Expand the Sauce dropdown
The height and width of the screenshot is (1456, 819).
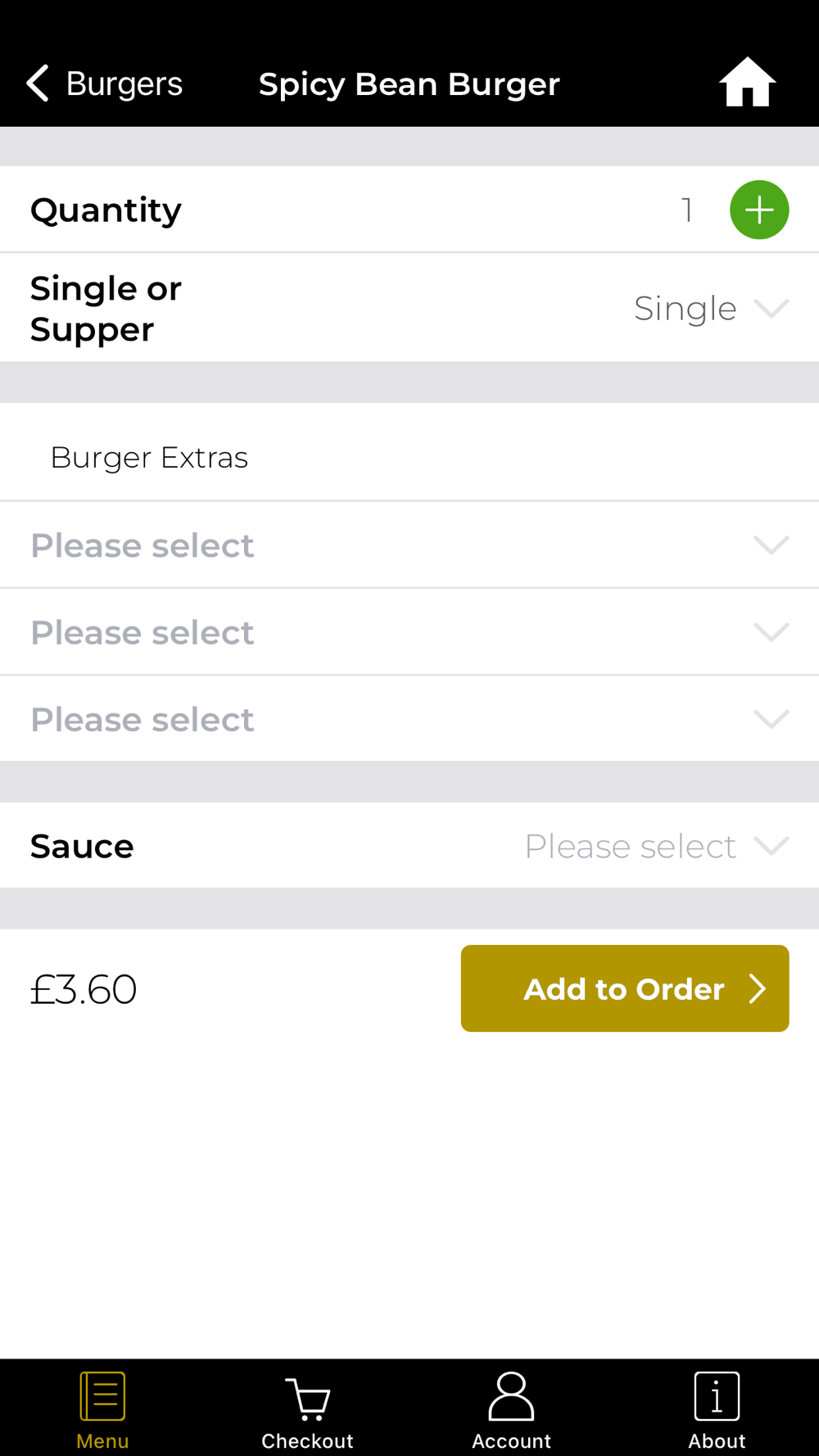click(409, 846)
